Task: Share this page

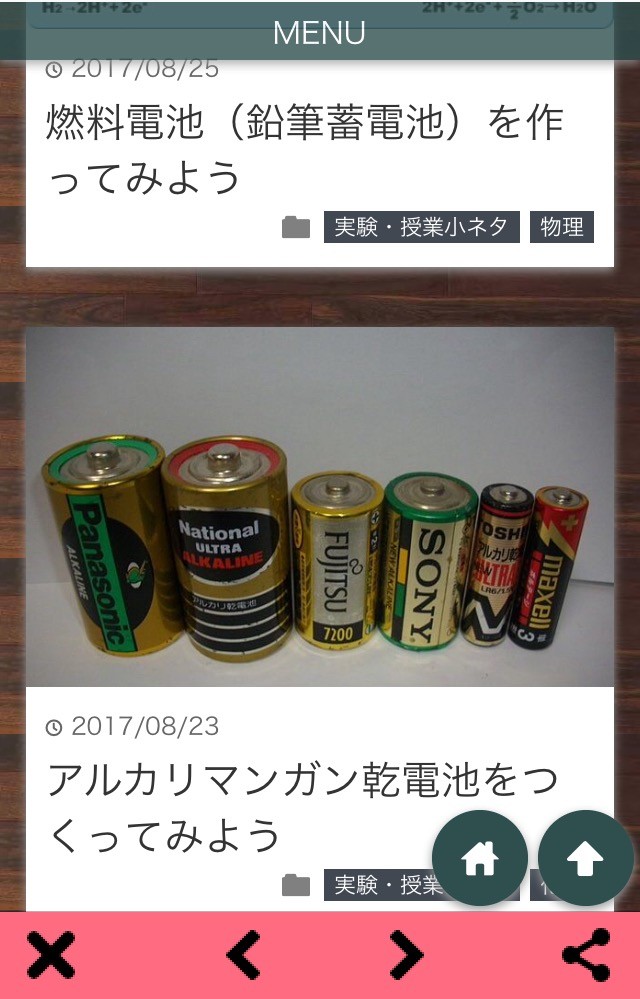Action: pos(586,956)
